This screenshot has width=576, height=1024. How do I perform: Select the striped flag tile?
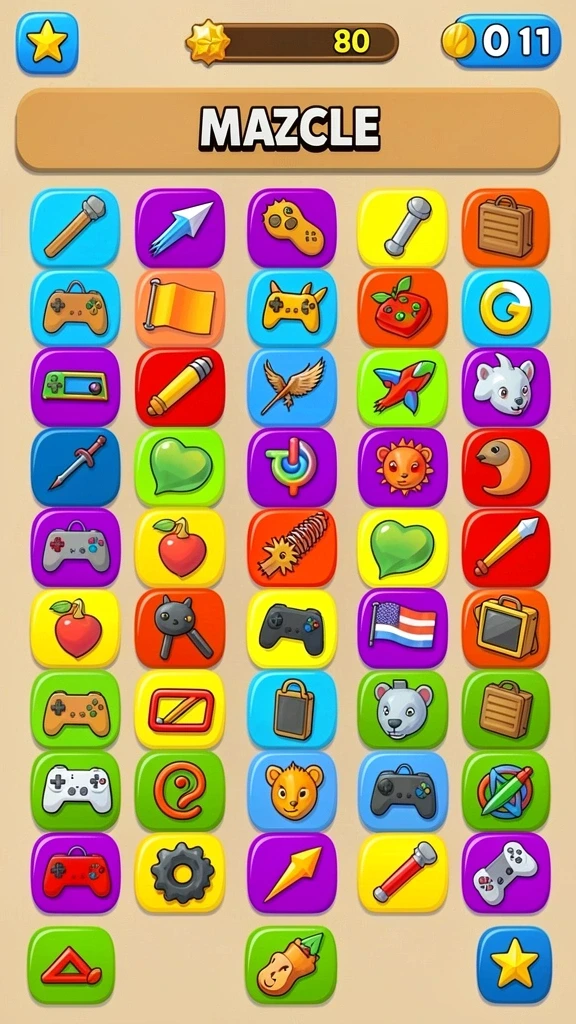click(402, 628)
